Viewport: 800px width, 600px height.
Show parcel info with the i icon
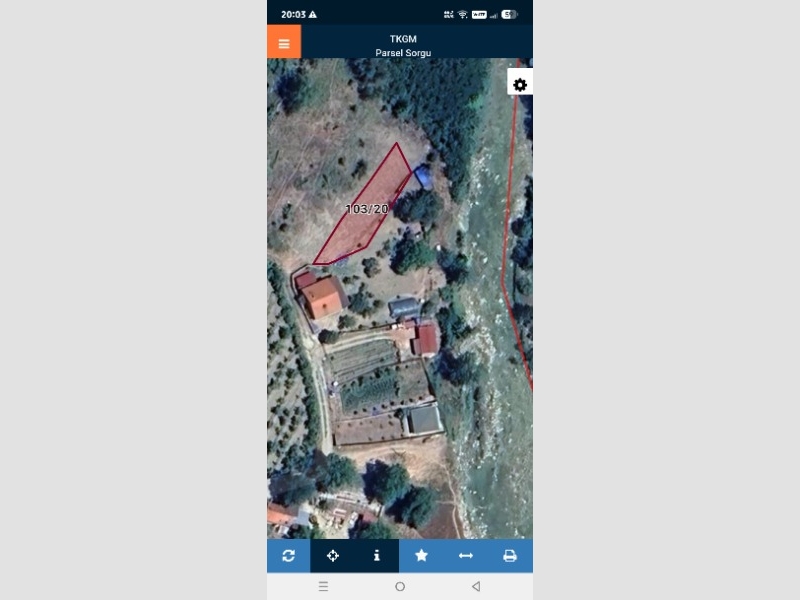377,556
